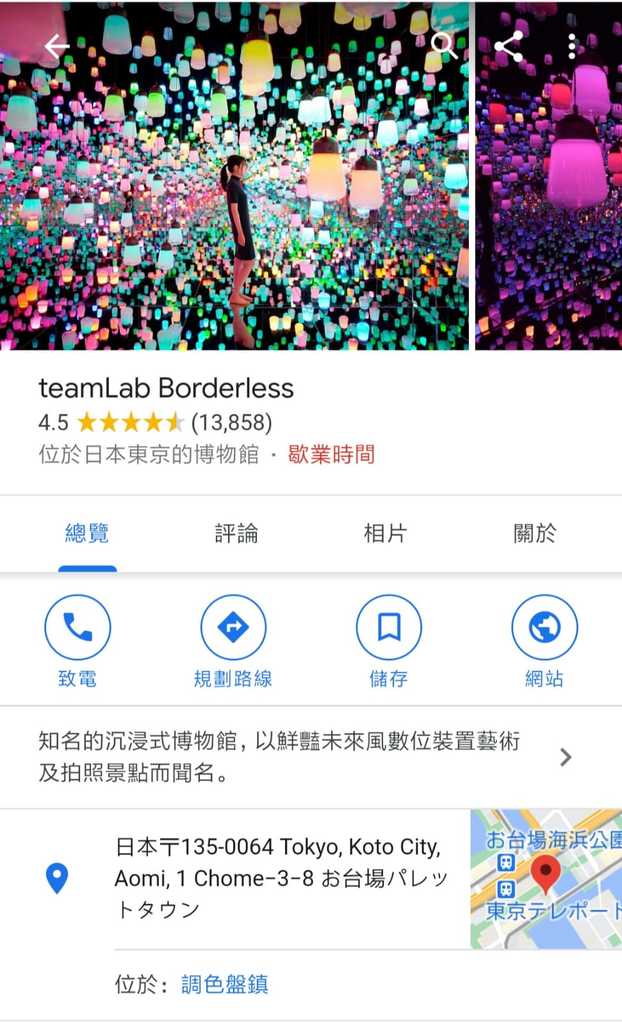The width and height of the screenshot is (622, 1024).
Task: Open the 調色盤鎮 link
Action: click(225, 985)
